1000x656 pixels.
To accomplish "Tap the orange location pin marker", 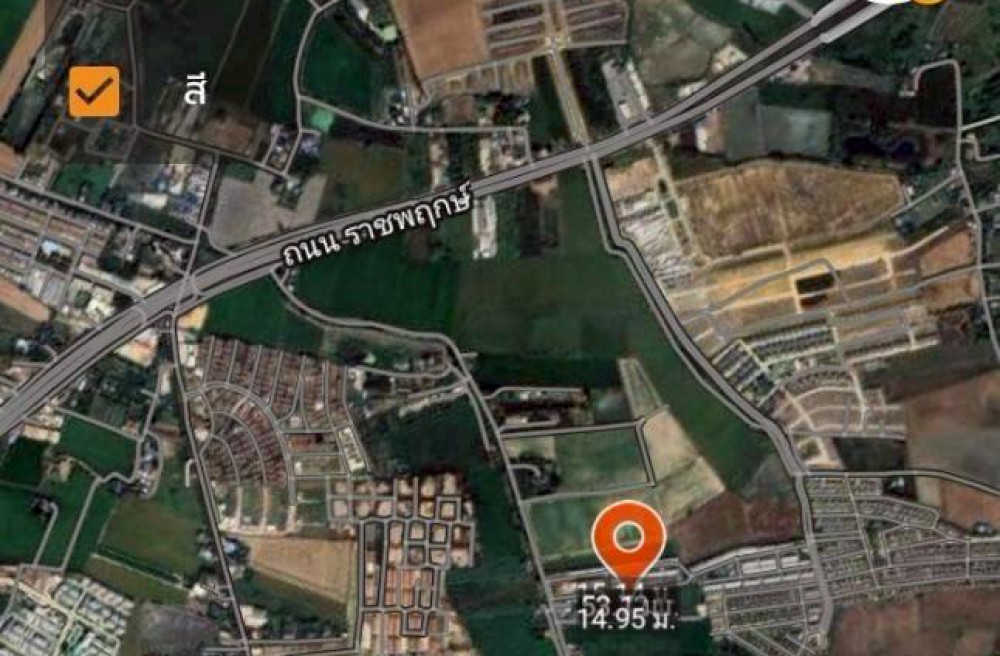I will click(629, 541).
